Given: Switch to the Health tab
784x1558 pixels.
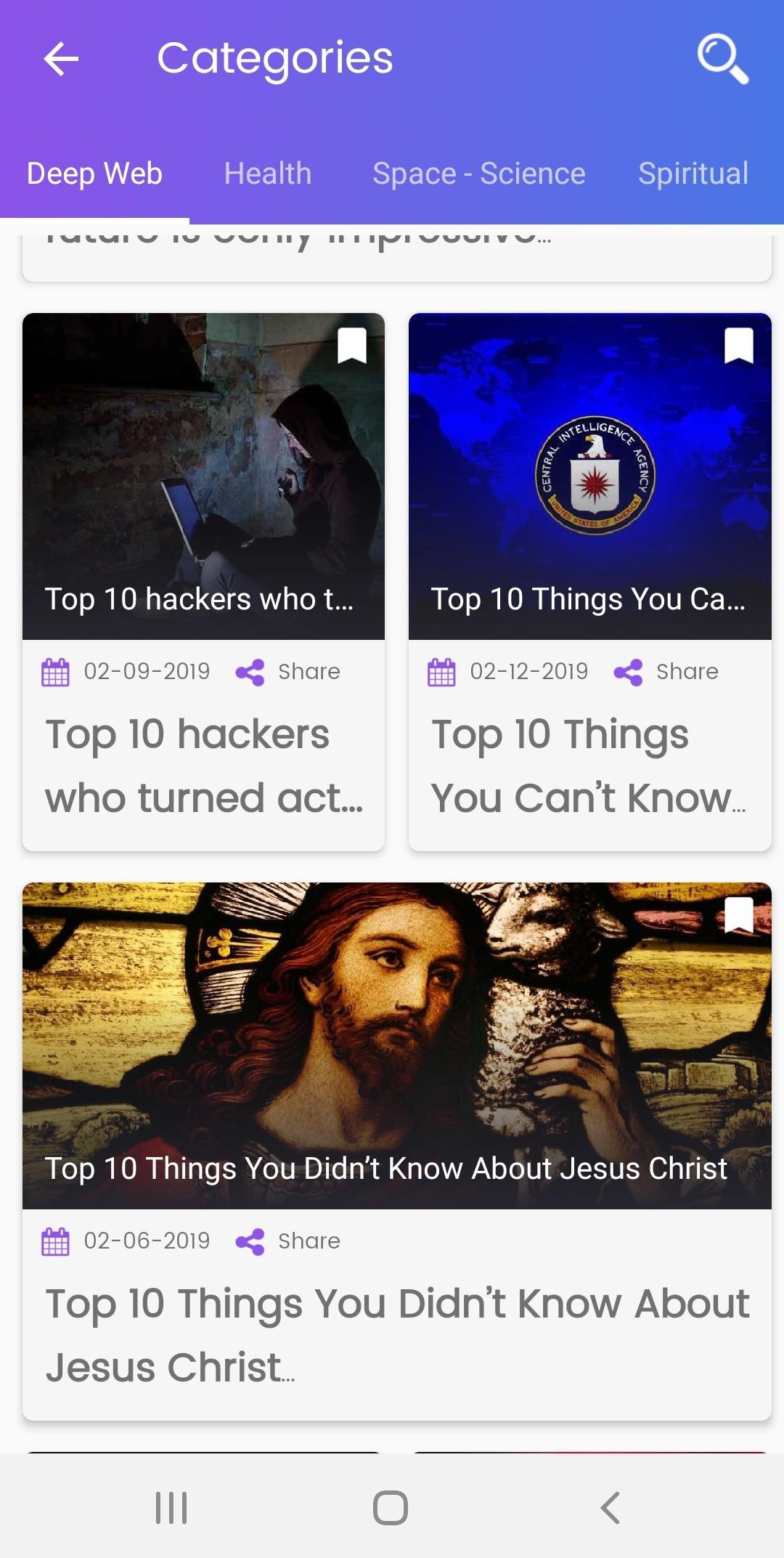Looking at the screenshot, I should coord(267,174).
